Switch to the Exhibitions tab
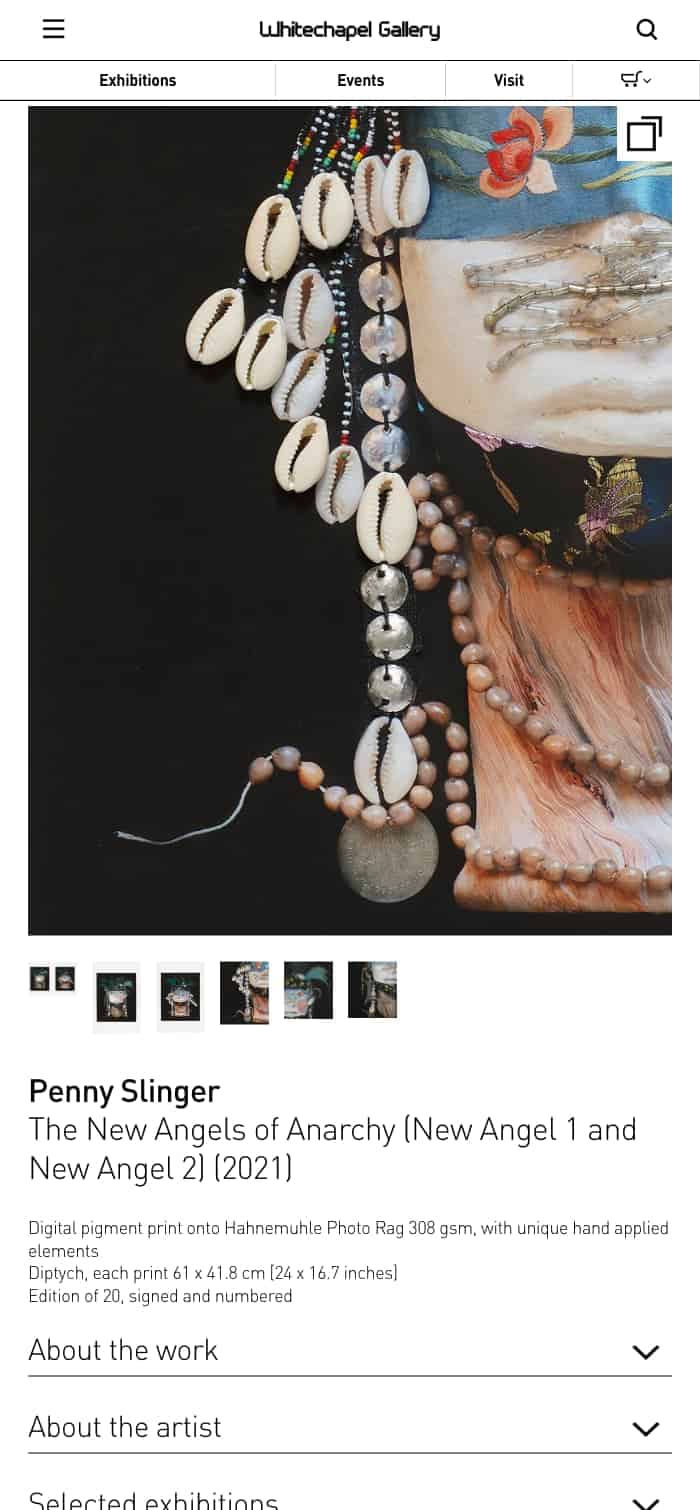700x1510 pixels. click(x=138, y=80)
